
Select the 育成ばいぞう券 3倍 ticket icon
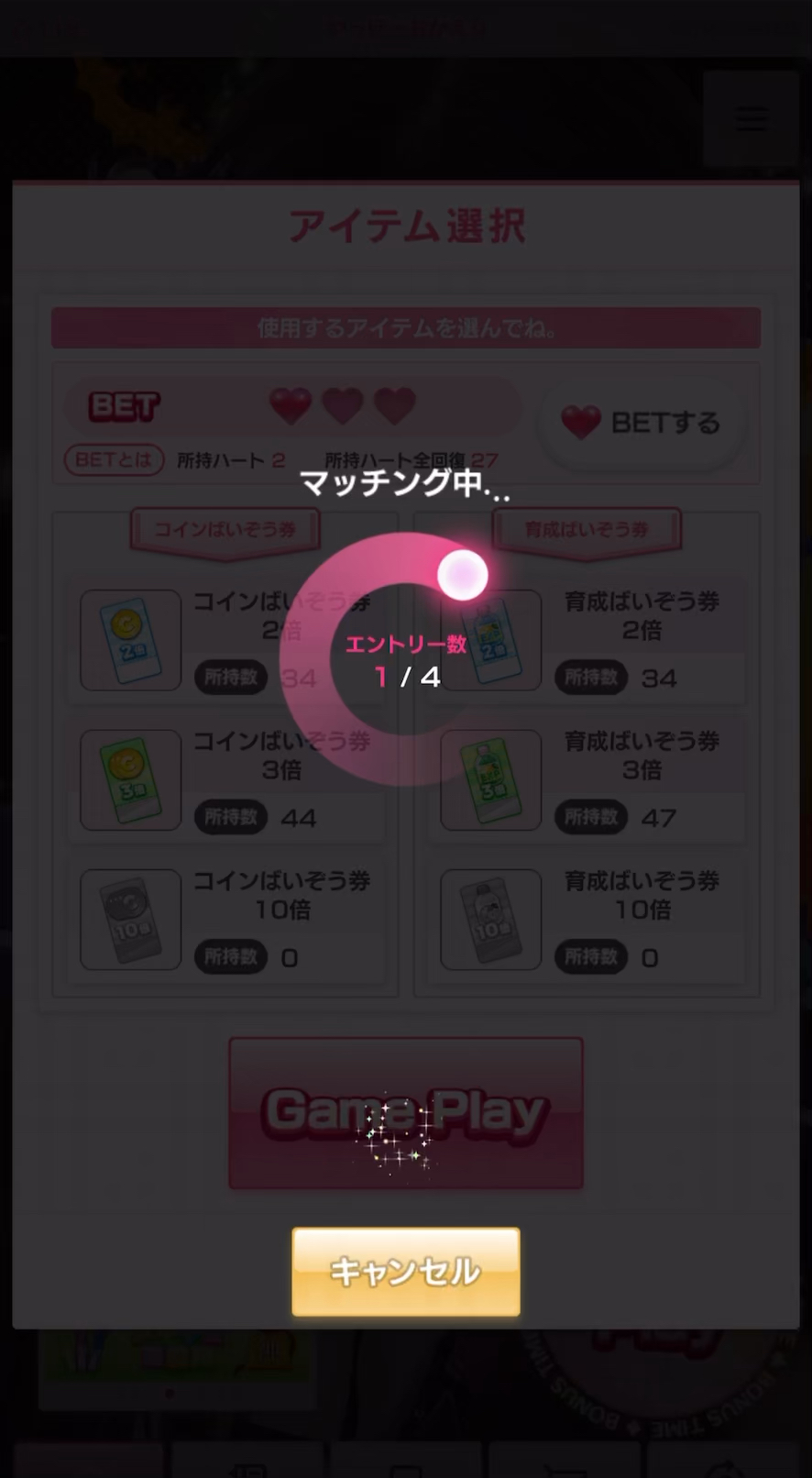490,780
